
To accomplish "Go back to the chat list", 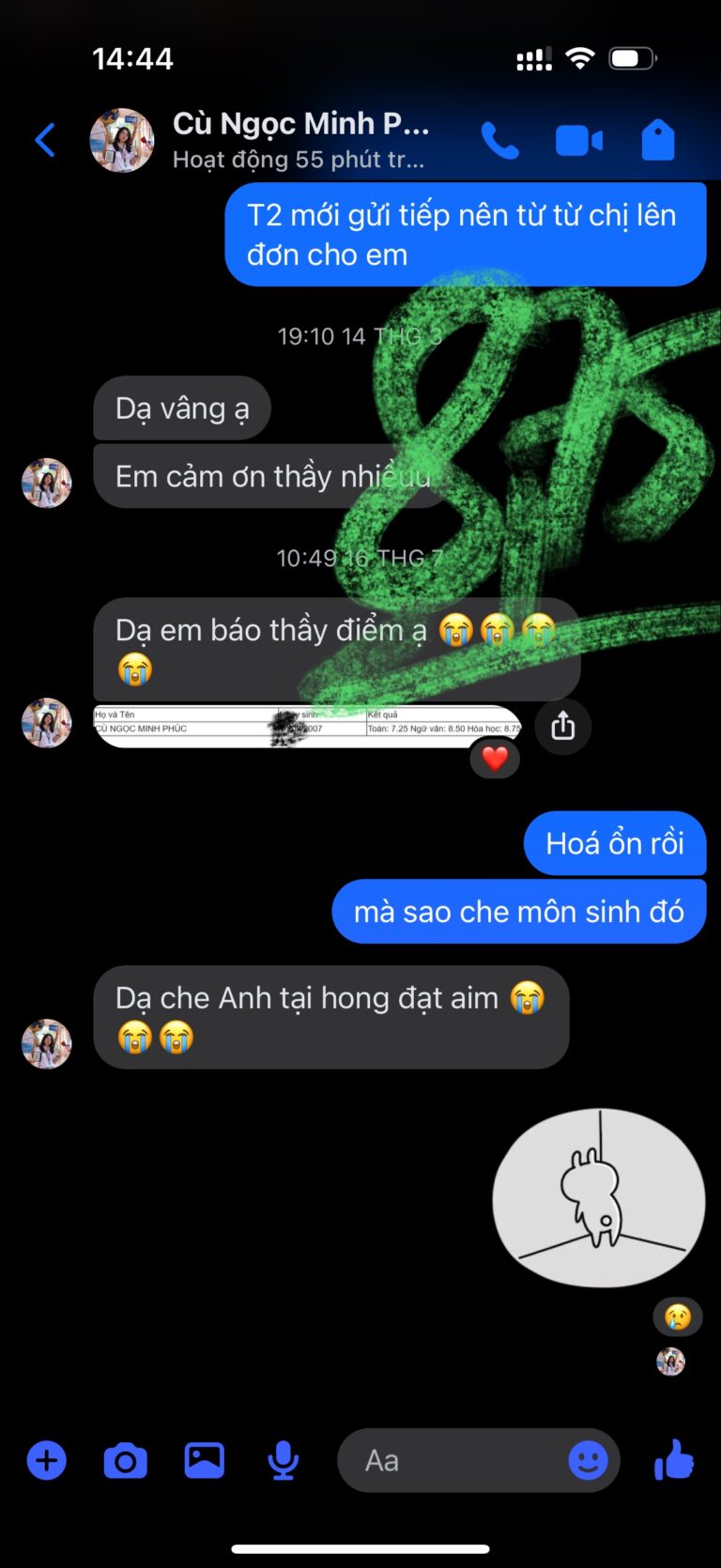I will click(x=44, y=141).
